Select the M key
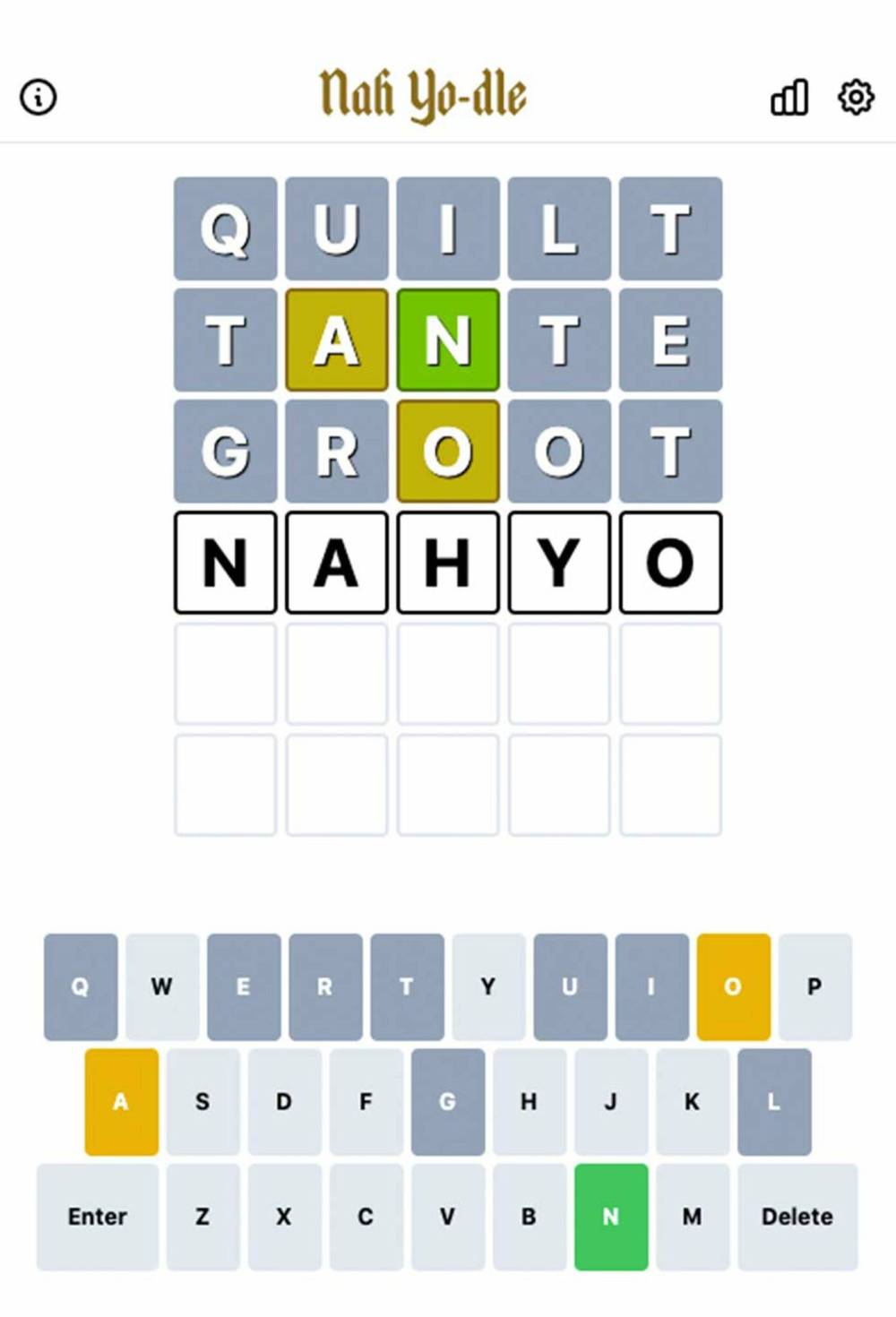896x1317 pixels. click(x=692, y=1217)
